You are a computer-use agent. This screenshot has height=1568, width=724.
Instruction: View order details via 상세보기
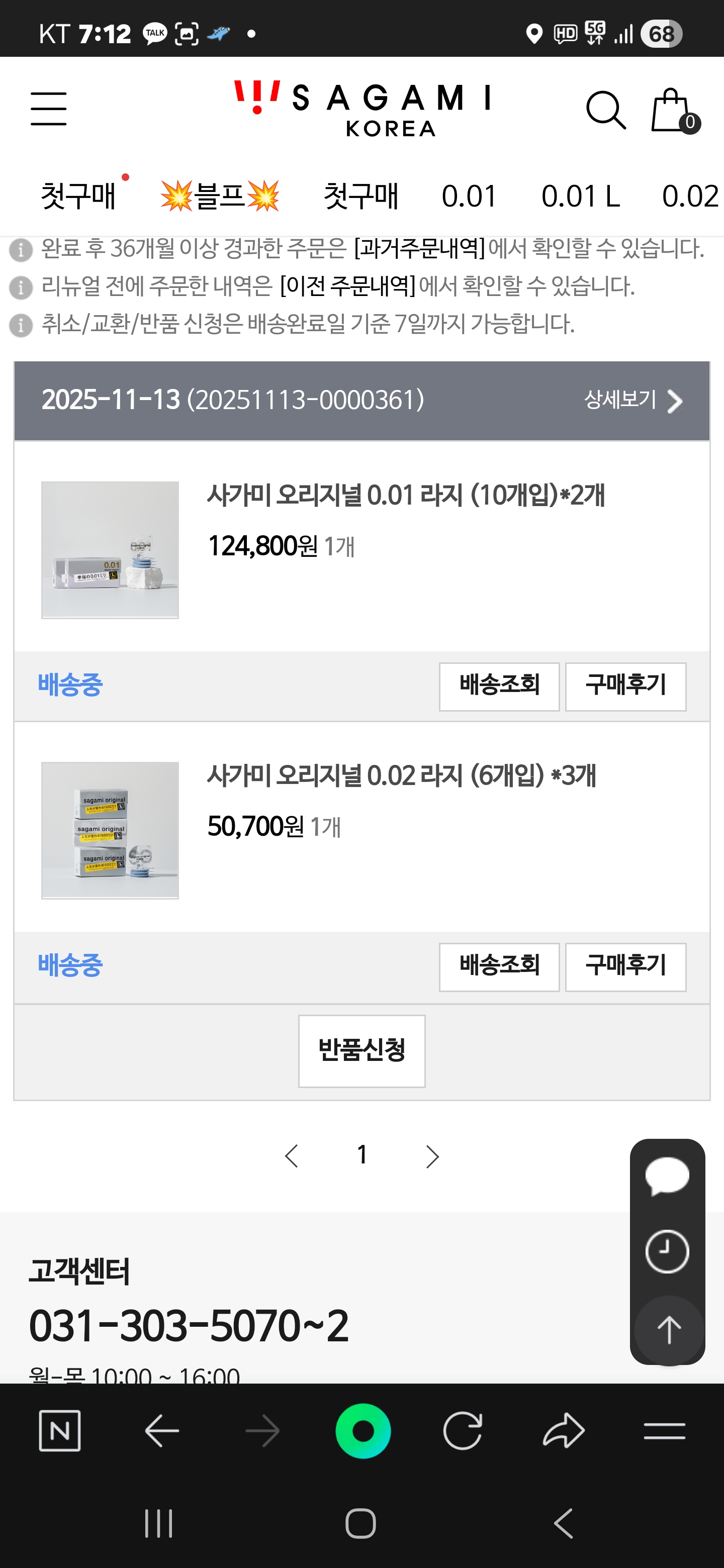pyautogui.click(x=632, y=400)
